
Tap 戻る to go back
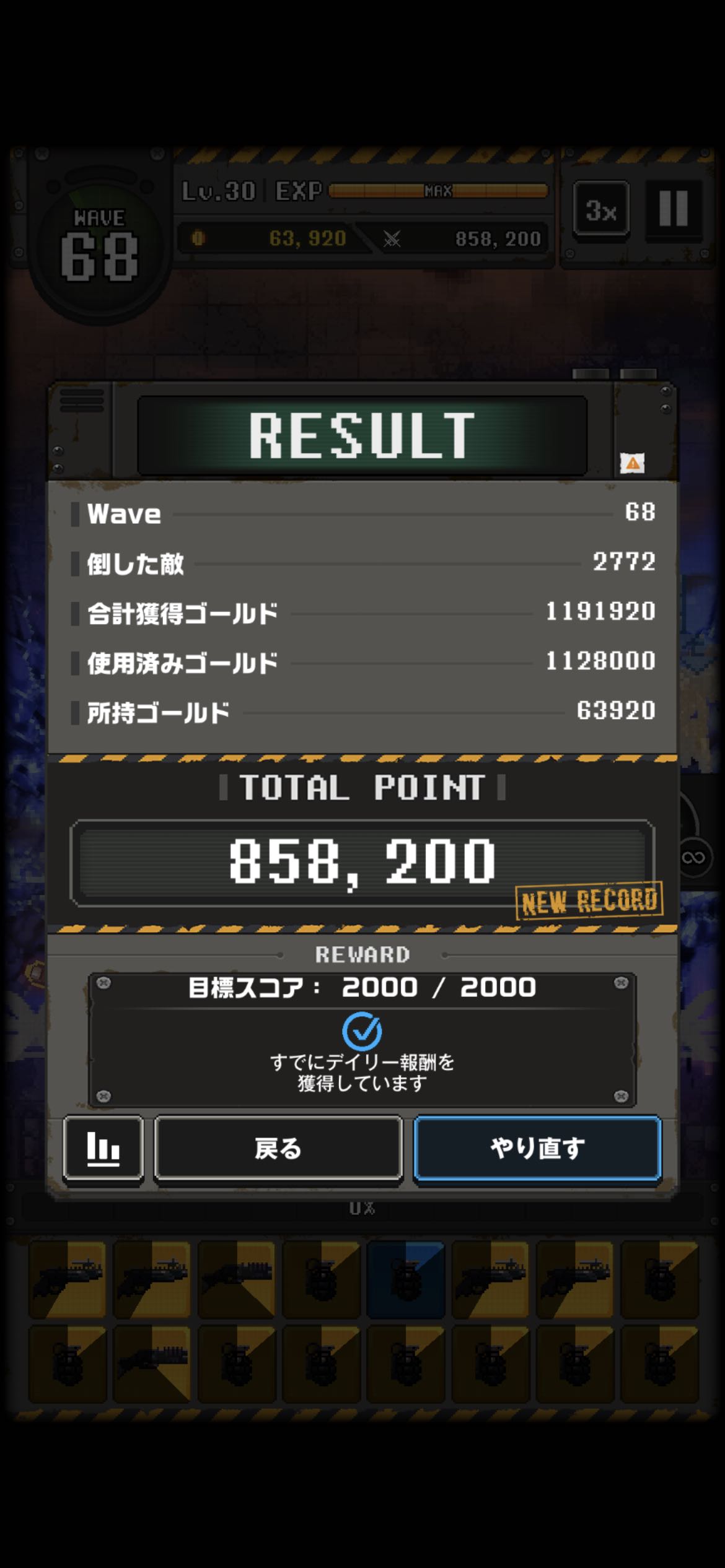[278, 1149]
